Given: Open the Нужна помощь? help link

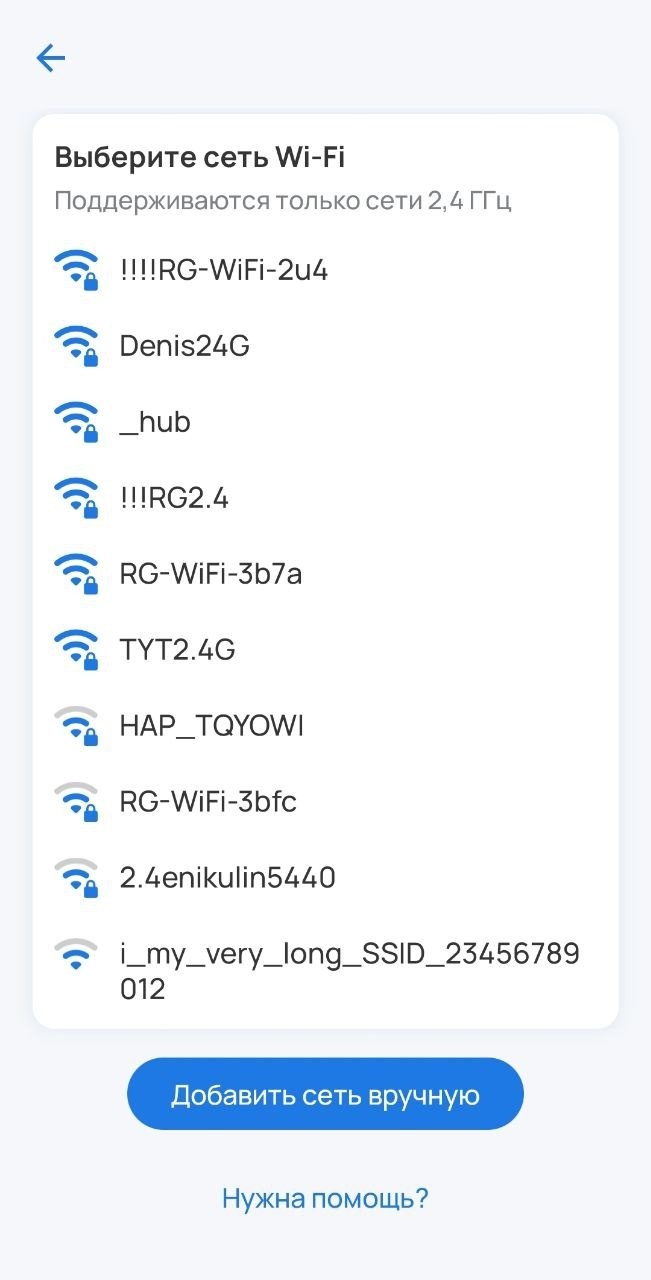Looking at the screenshot, I should click(x=325, y=1198).
